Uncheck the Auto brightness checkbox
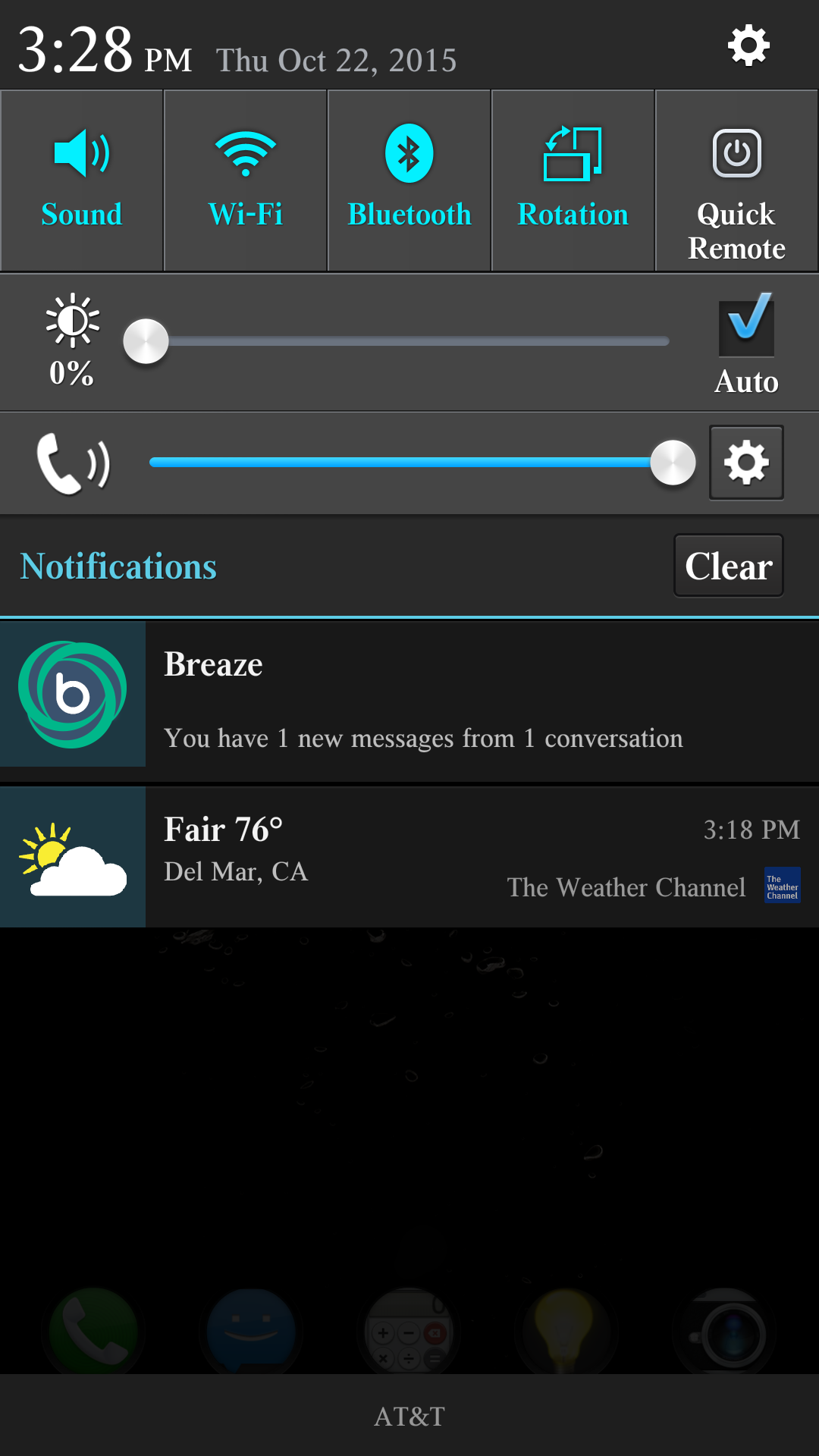 click(746, 326)
